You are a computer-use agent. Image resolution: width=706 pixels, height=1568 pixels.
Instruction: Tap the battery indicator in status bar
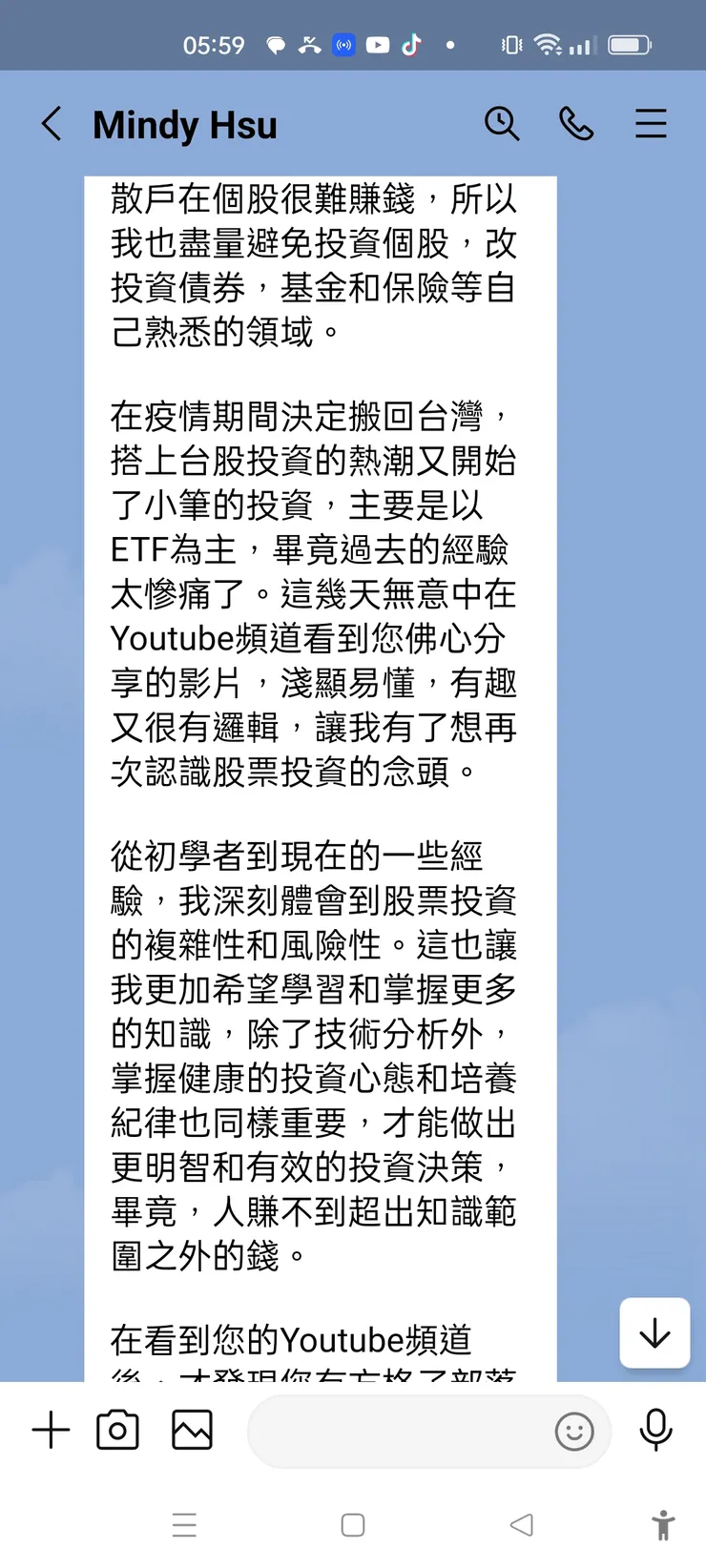(x=629, y=44)
